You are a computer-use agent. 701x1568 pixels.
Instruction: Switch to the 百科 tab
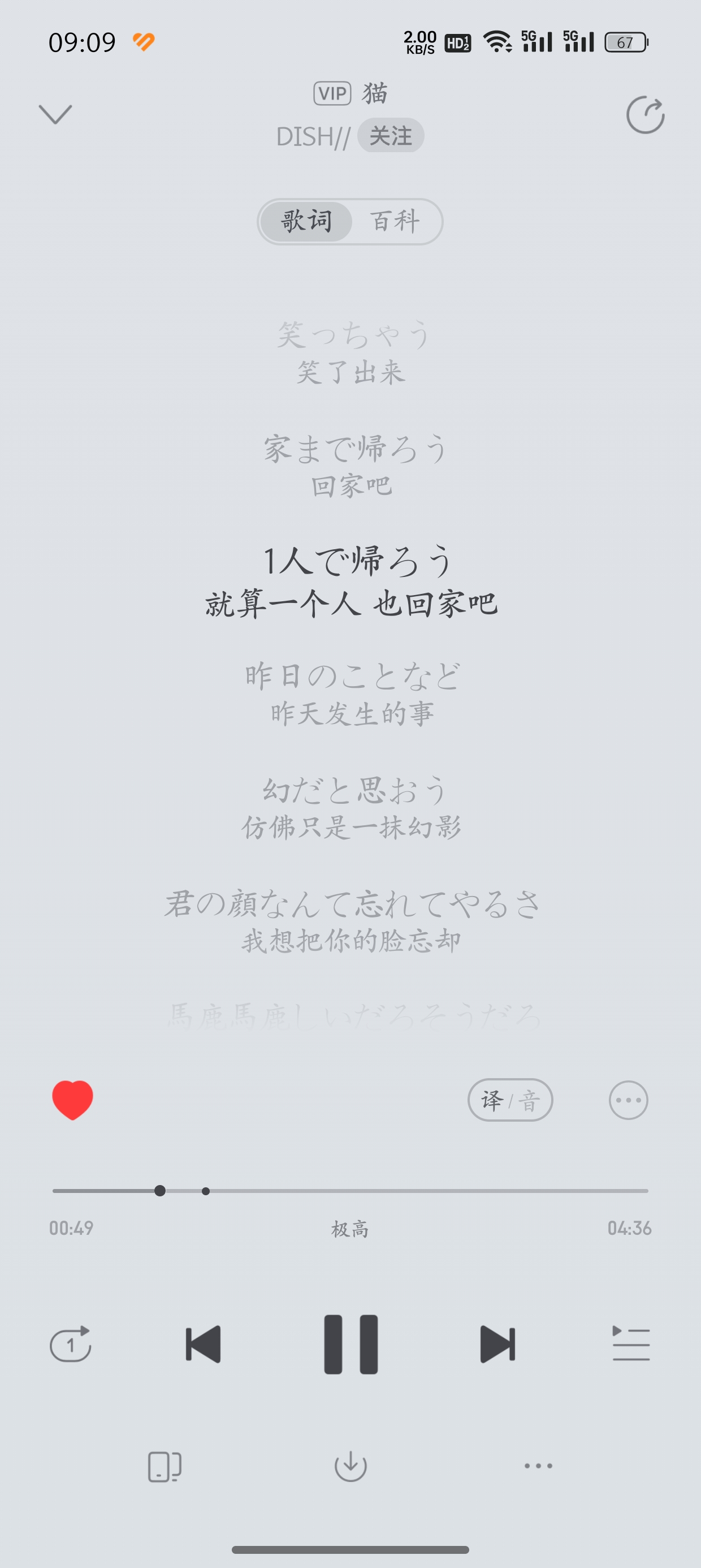396,221
